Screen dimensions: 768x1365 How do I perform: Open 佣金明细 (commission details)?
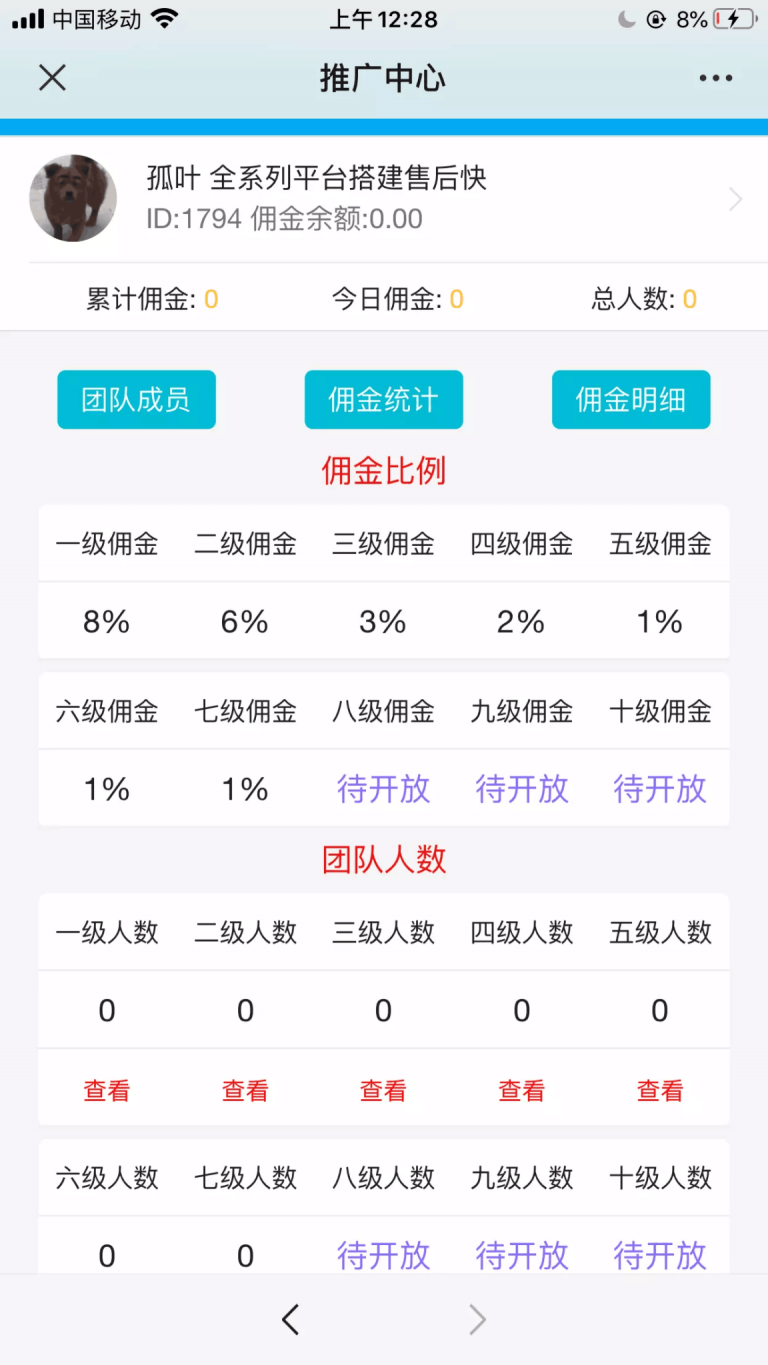click(631, 399)
